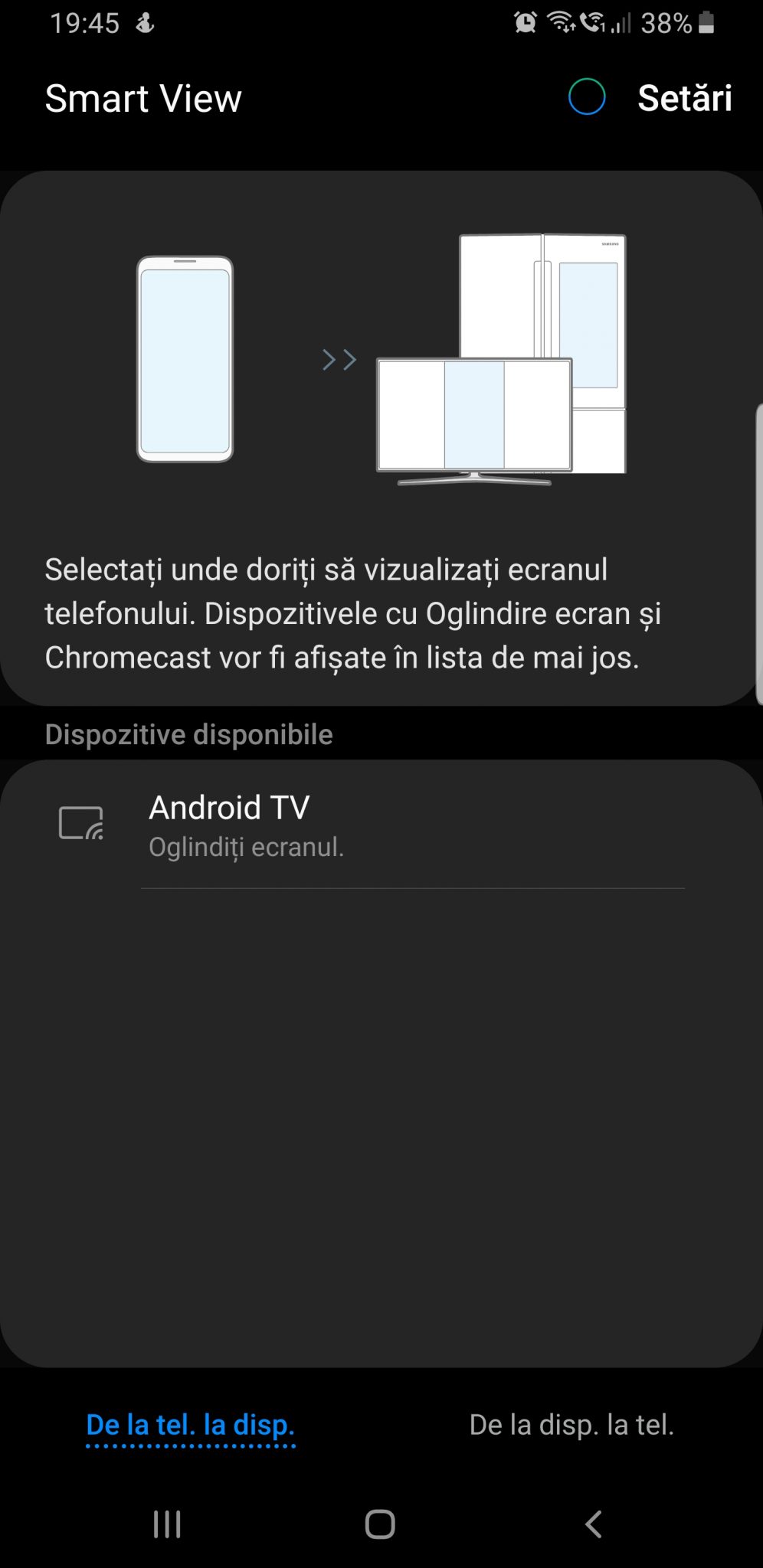Viewport: 763px width, 1568px height.
Task: Select the Wi-Fi icon in status bar
Action: coord(562,23)
